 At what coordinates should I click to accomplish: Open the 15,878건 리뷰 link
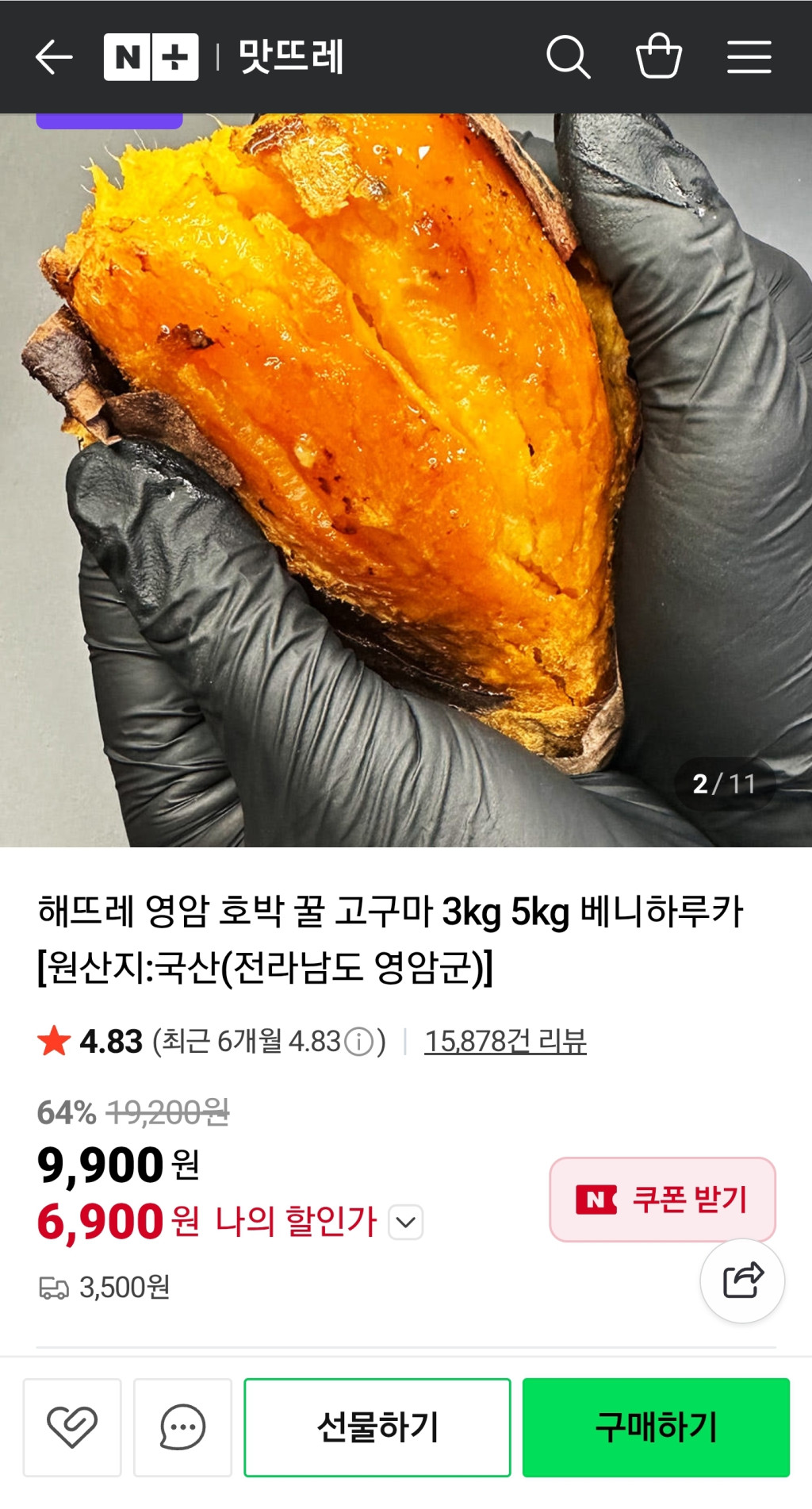click(505, 1042)
